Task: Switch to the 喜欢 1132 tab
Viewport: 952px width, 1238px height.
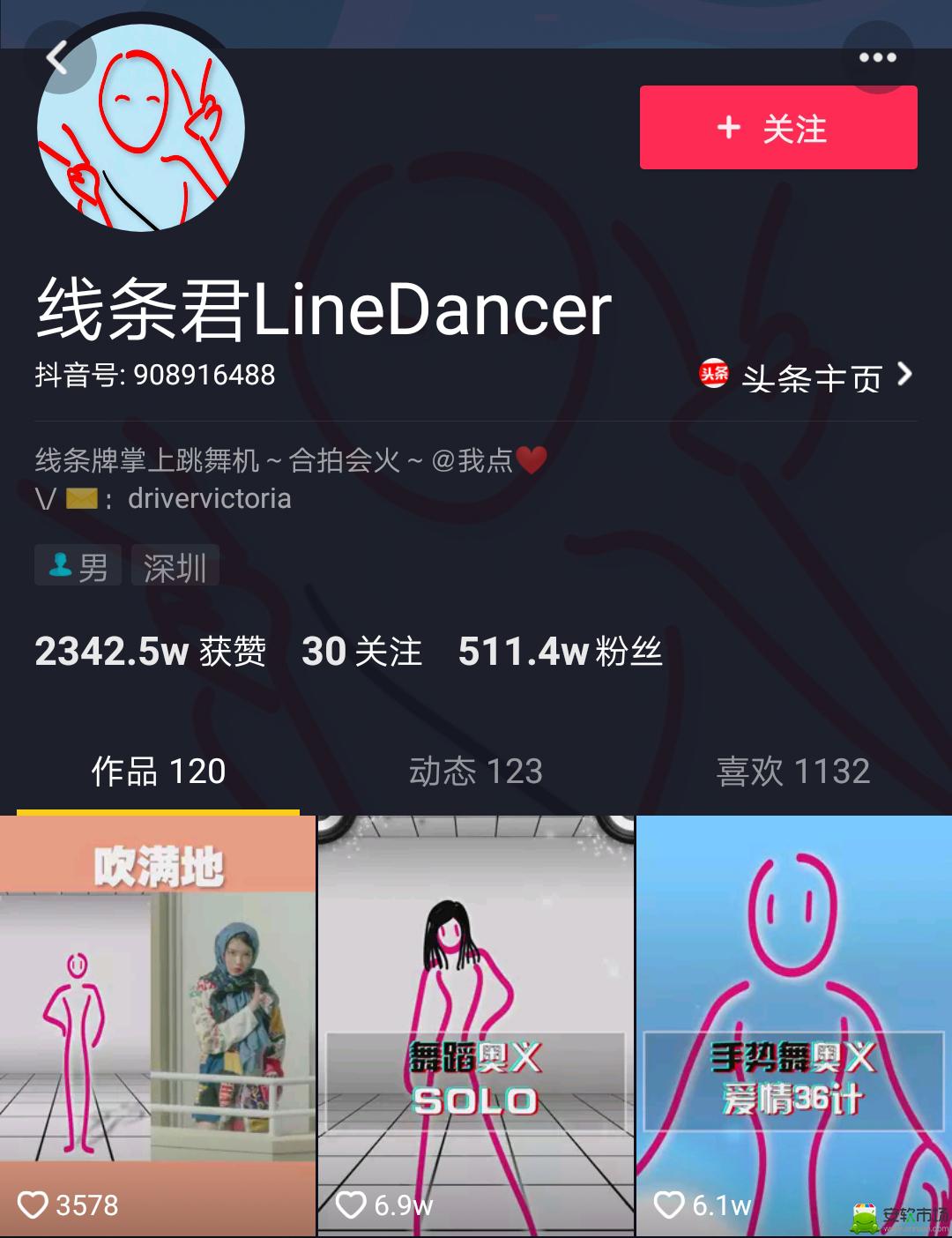Action: coord(792,772)
